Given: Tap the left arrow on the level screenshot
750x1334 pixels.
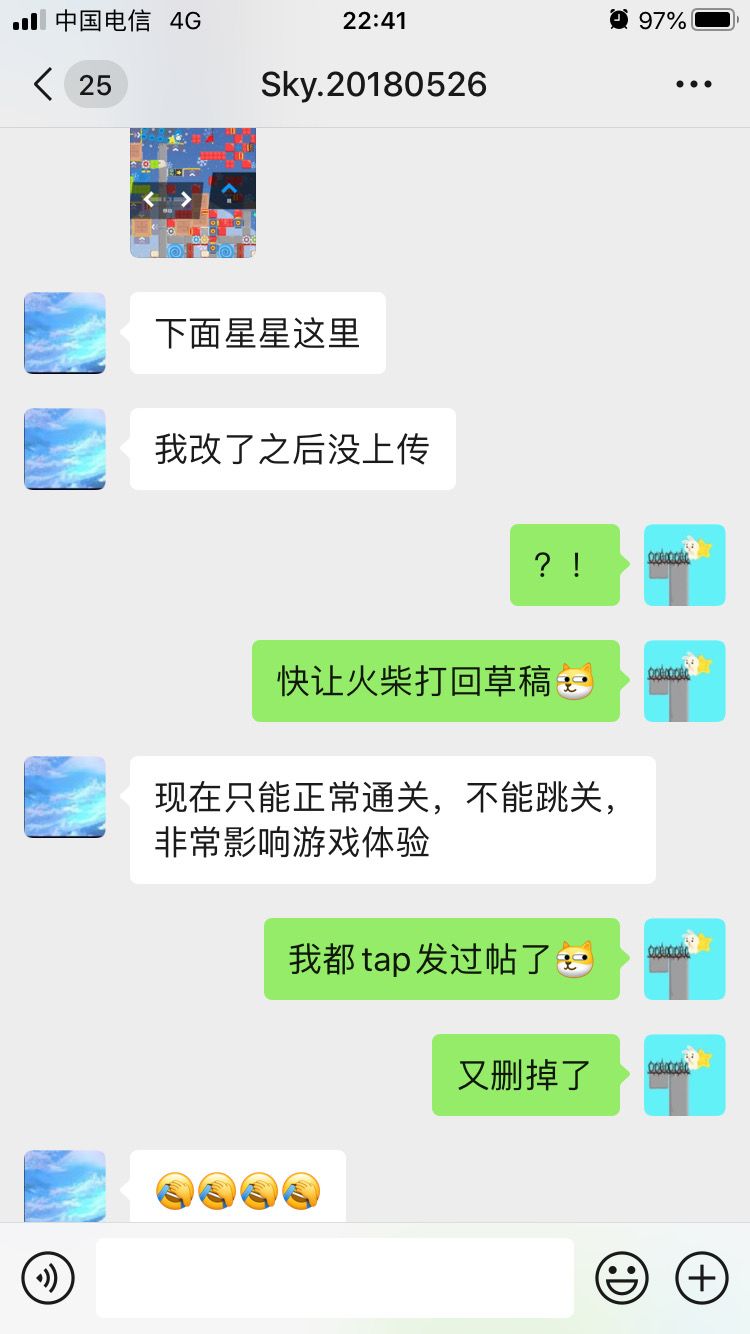Looking at the screenshot, I should tap(149, 199).
